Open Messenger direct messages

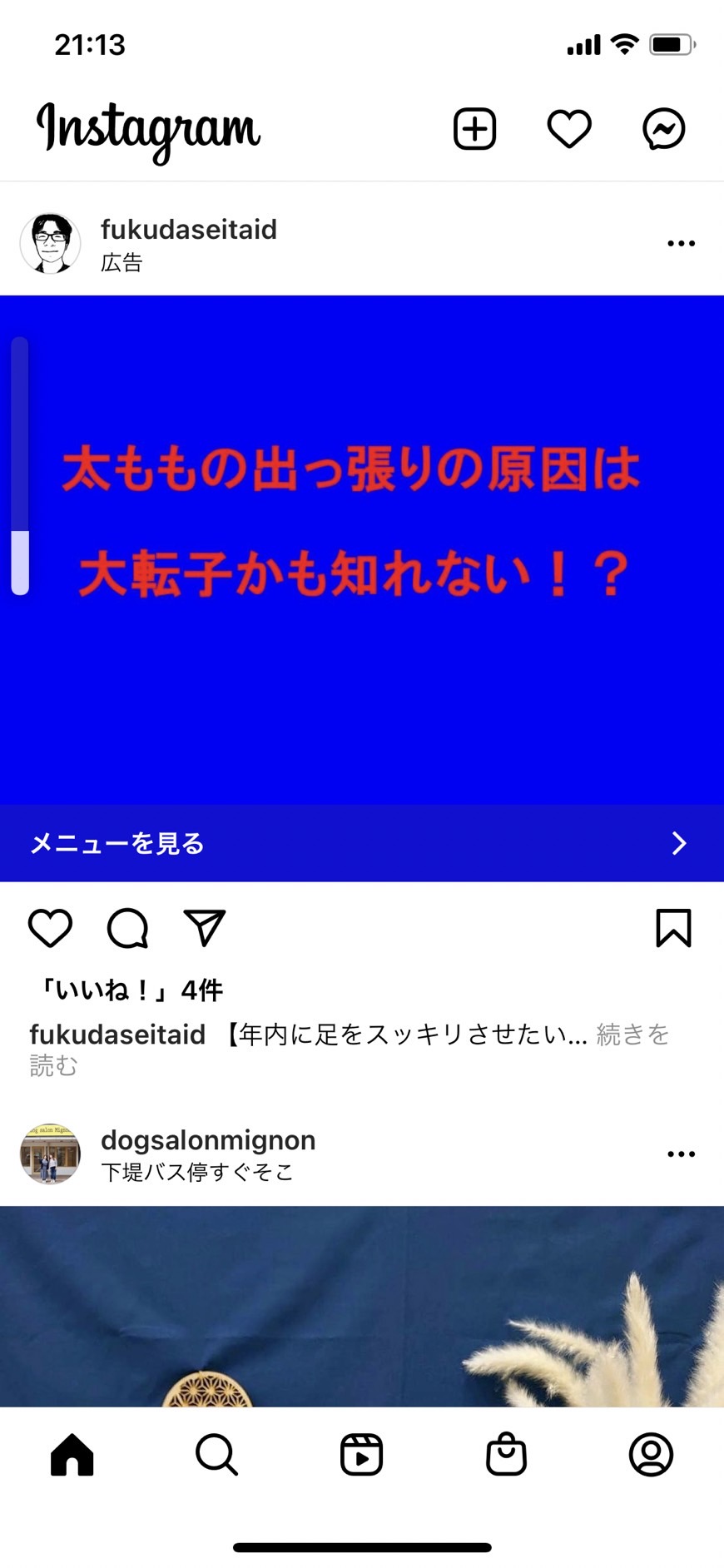[x=664, y=129]
